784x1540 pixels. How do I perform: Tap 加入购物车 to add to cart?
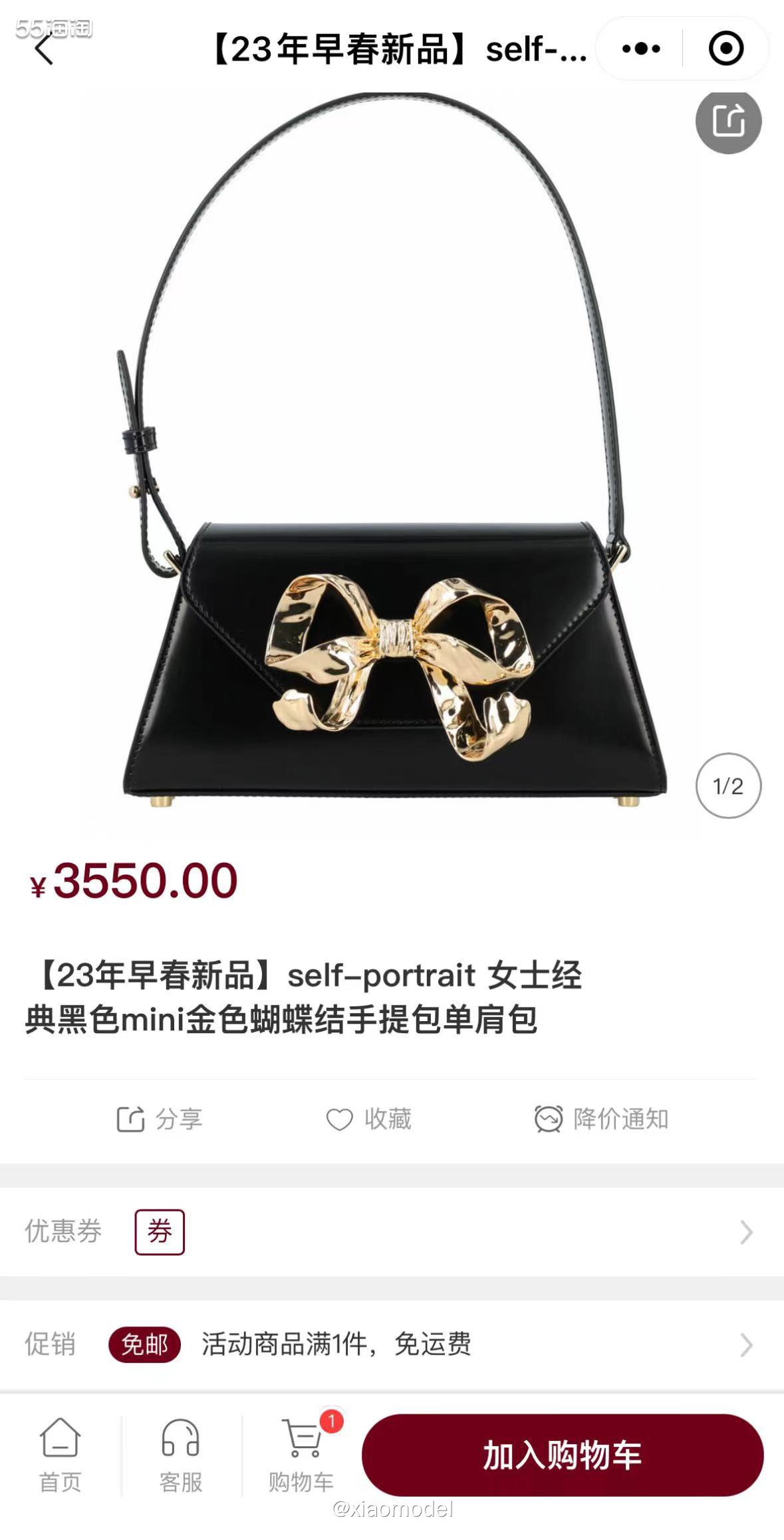tap(563, 1456)
